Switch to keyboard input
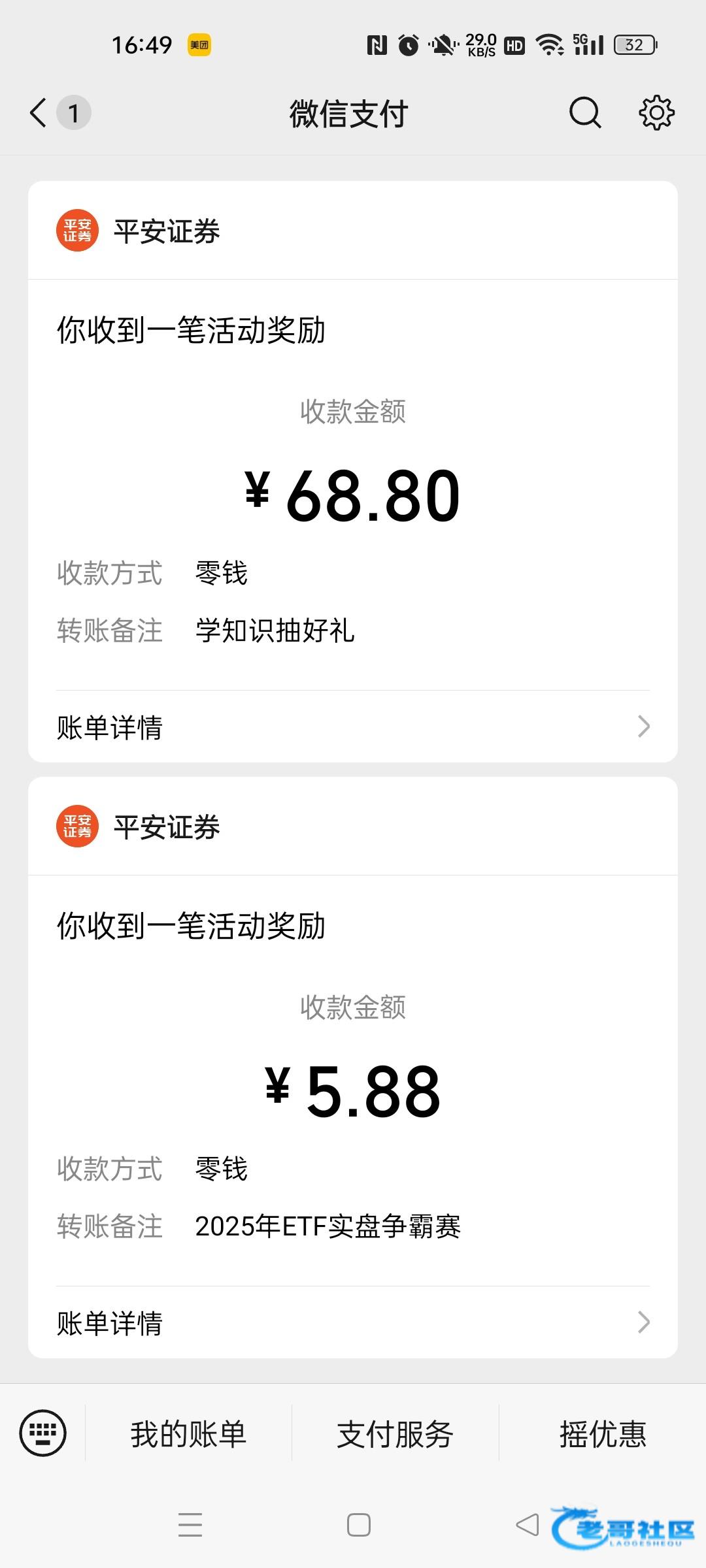This screenshot has height=1568, width=706. click(x=43, y=1433)
